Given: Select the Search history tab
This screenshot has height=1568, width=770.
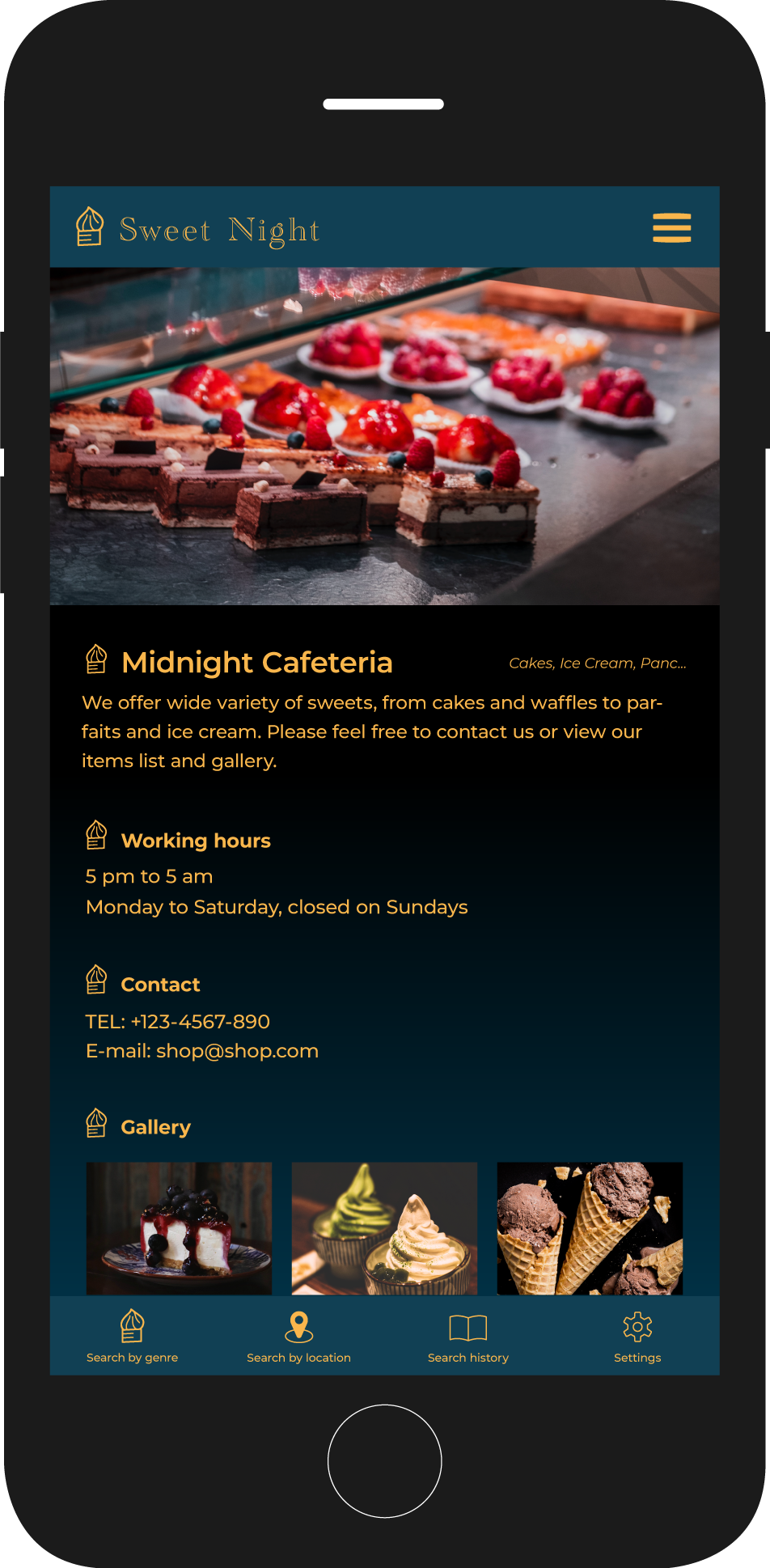Looking at the screenshot, I should (x=468, y=1337).
